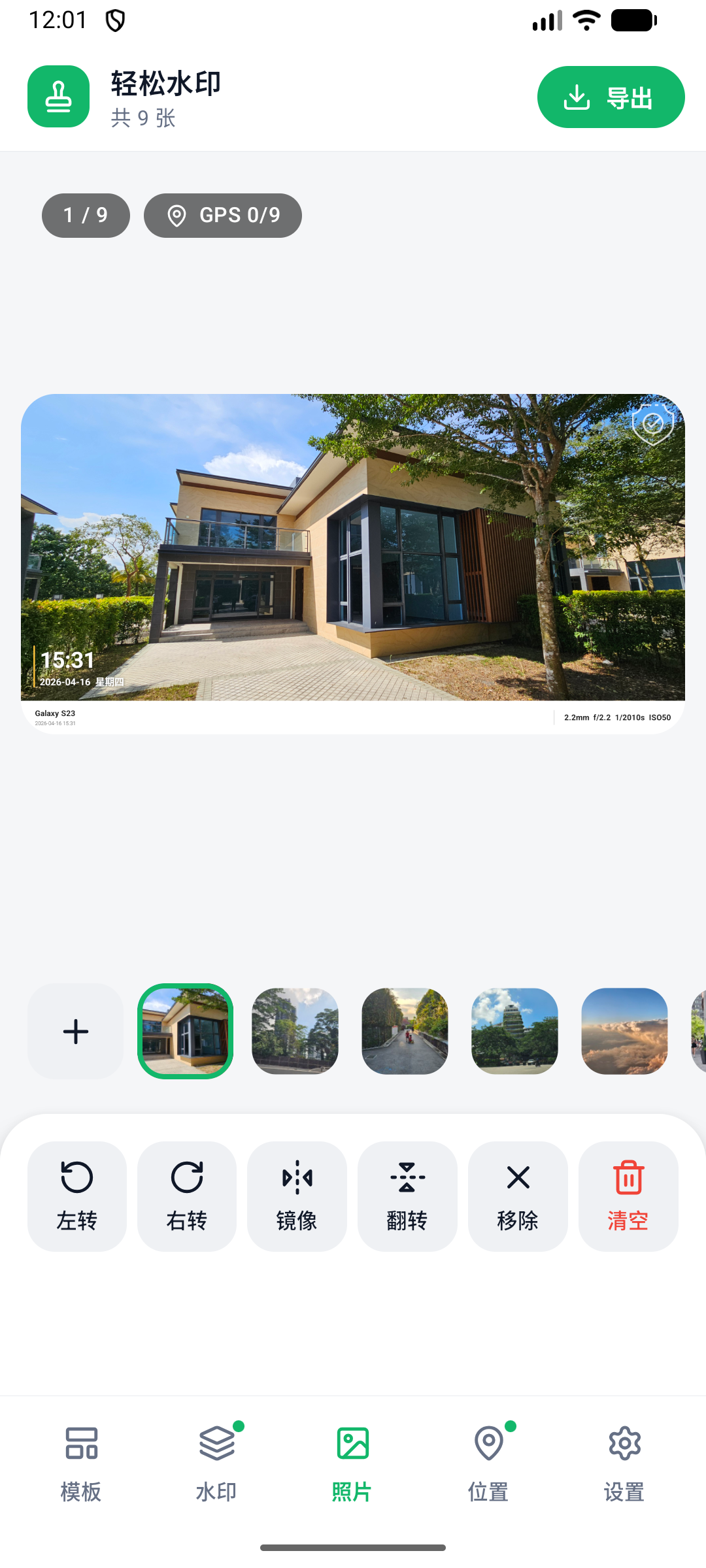
Task: Rotate photo right with 右转
Action: [187, 1196]
